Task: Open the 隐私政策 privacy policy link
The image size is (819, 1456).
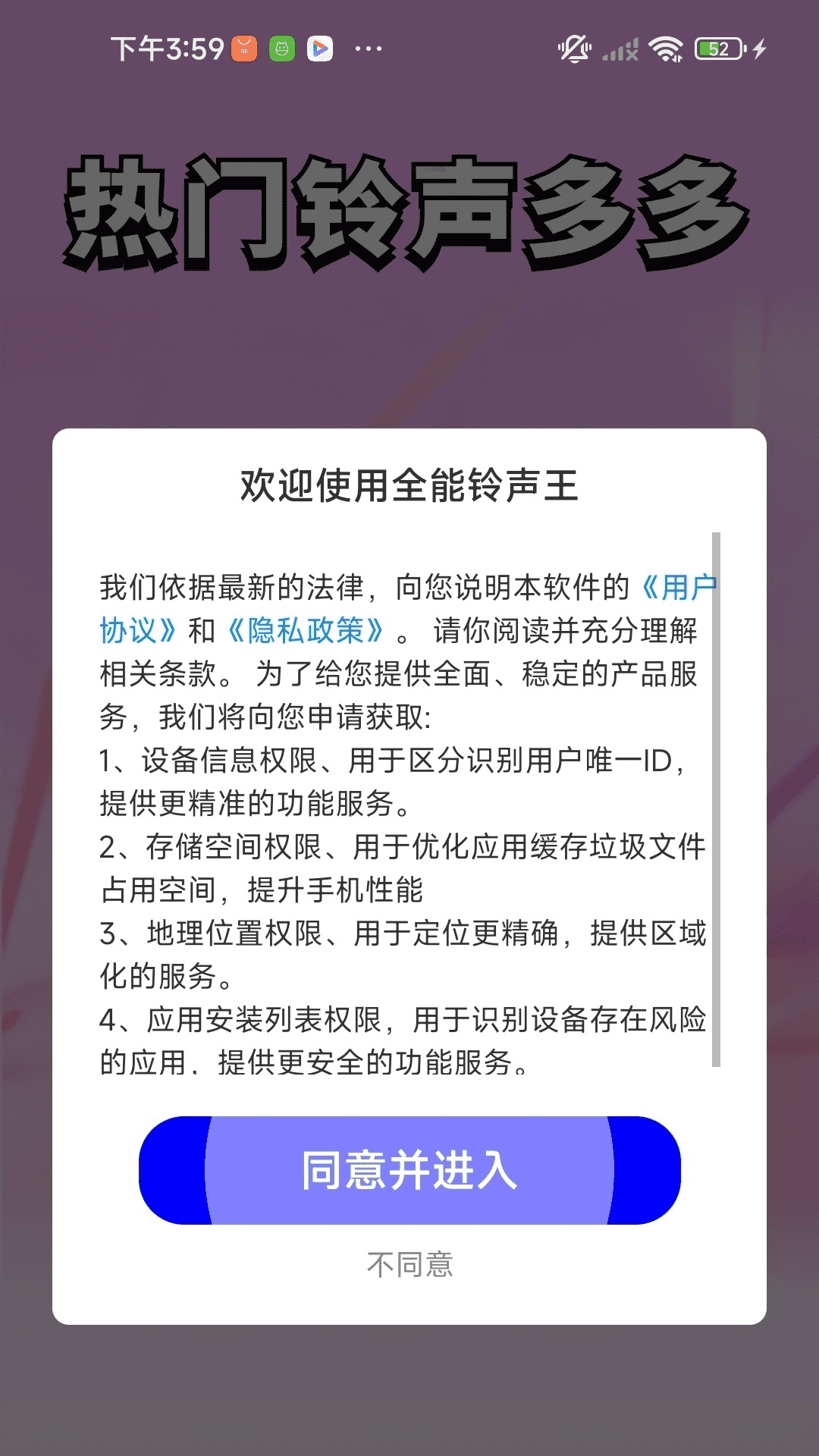Action: (306, 629)
